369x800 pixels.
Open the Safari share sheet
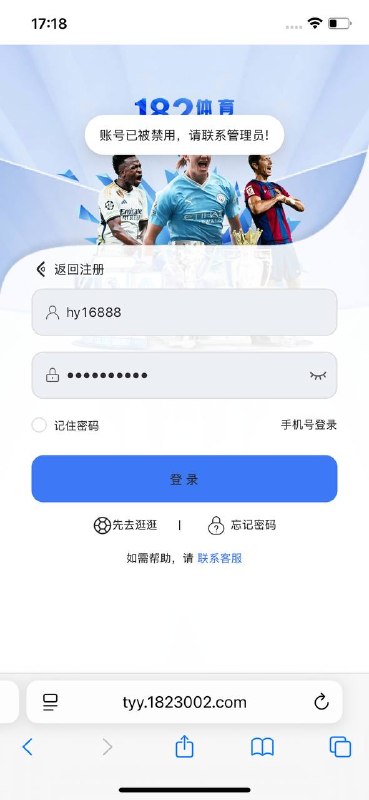tap(184, 747)
